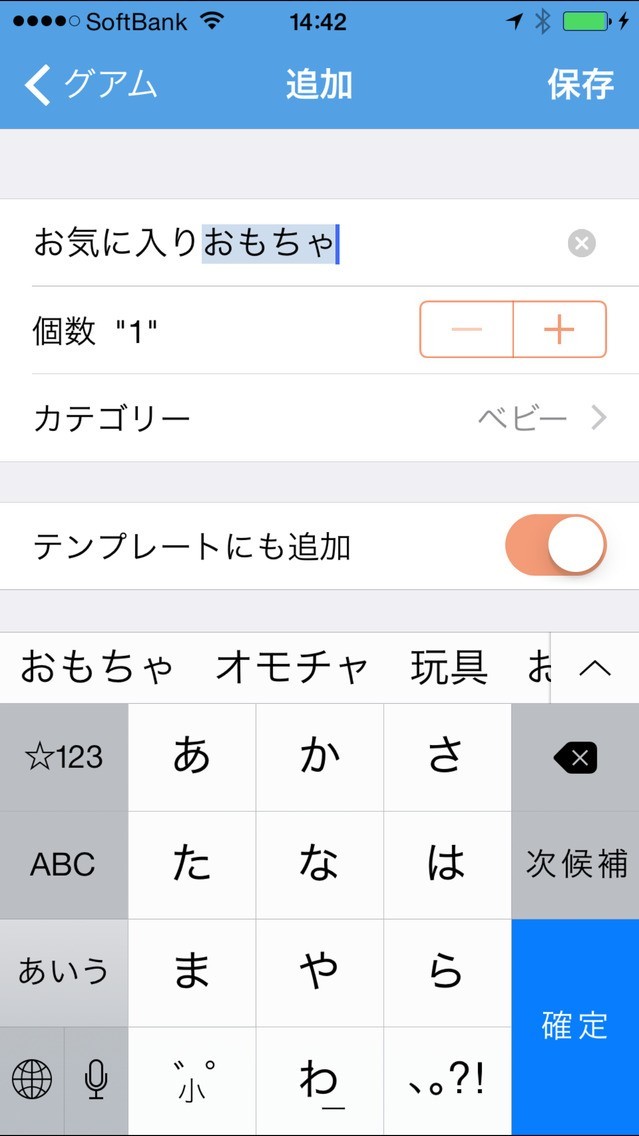Switch keyboard to ☆123 mode
The width and height of the screenshot is (639, 1136).
[x=64, y=758]
